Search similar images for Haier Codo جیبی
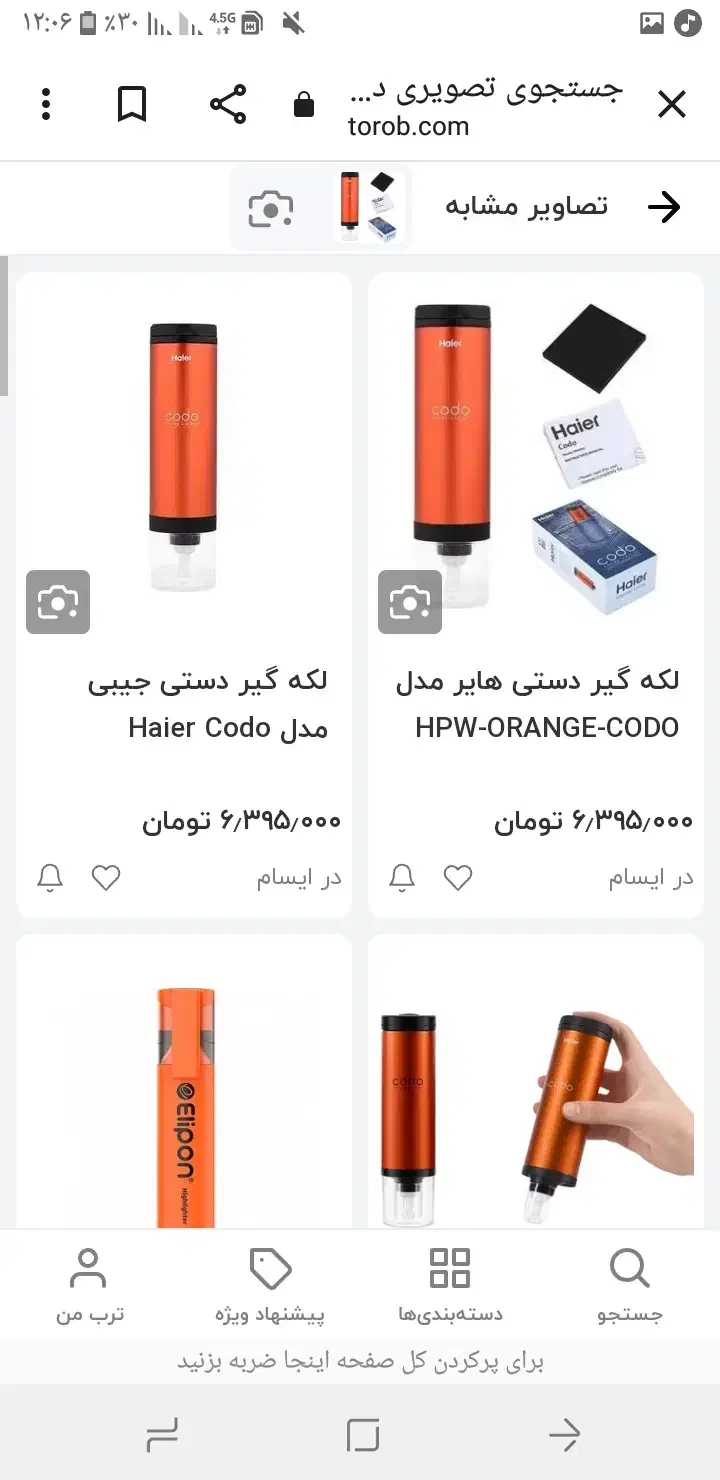 tap(58, 602)
